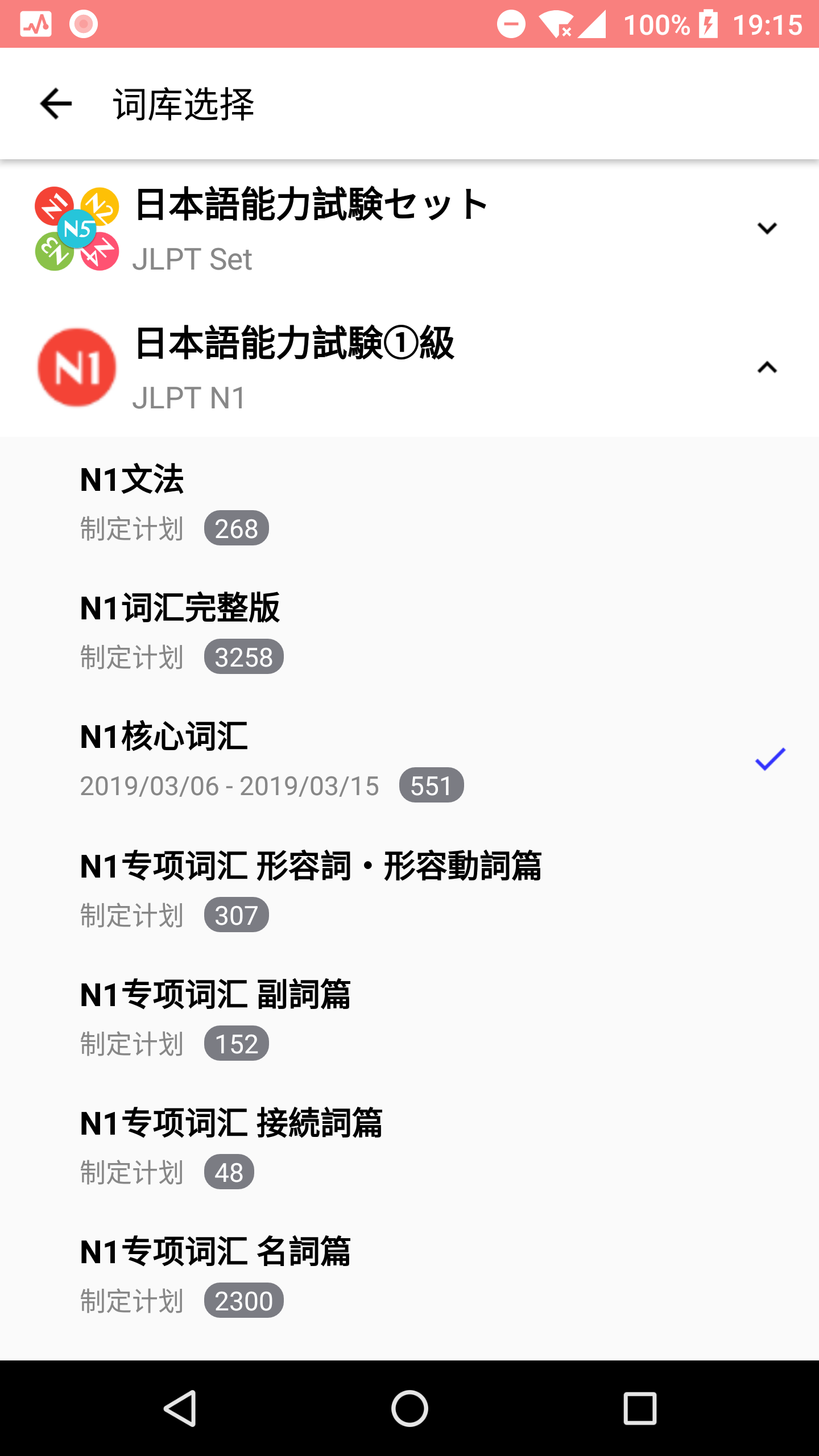The height and width of the screenshot is (1456, 819).
Task: Choose N1专项词汇 接続詞篇
Action: (409, 1145)
